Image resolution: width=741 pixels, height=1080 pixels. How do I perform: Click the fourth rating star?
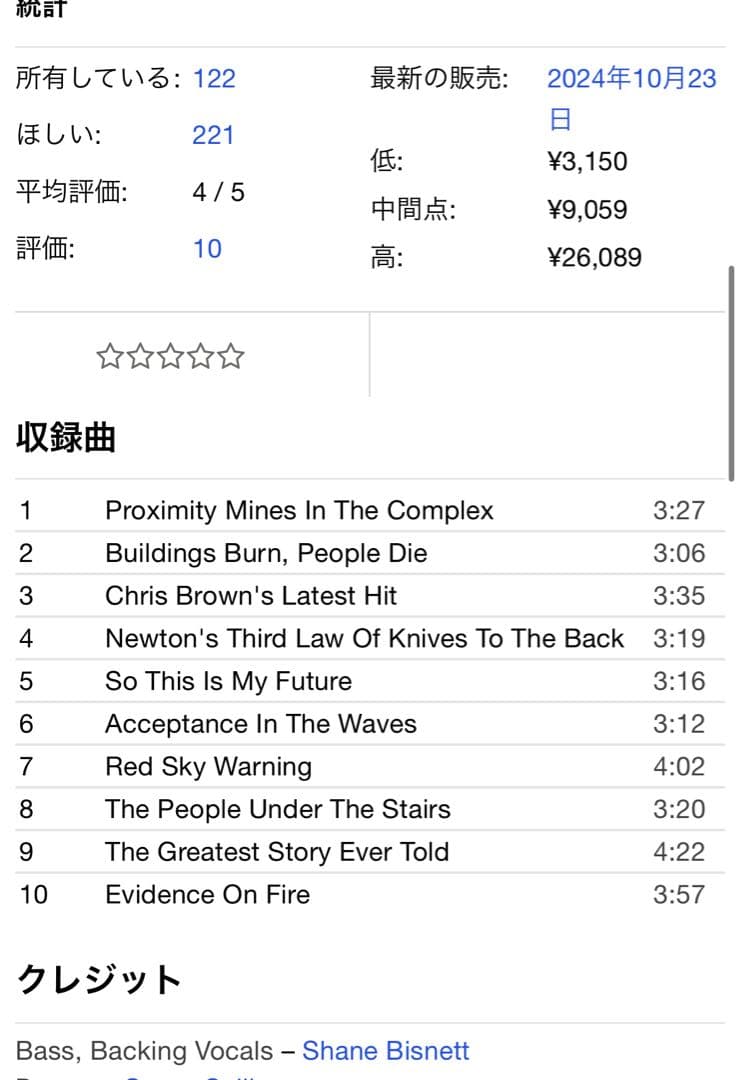tap(201, 356)
